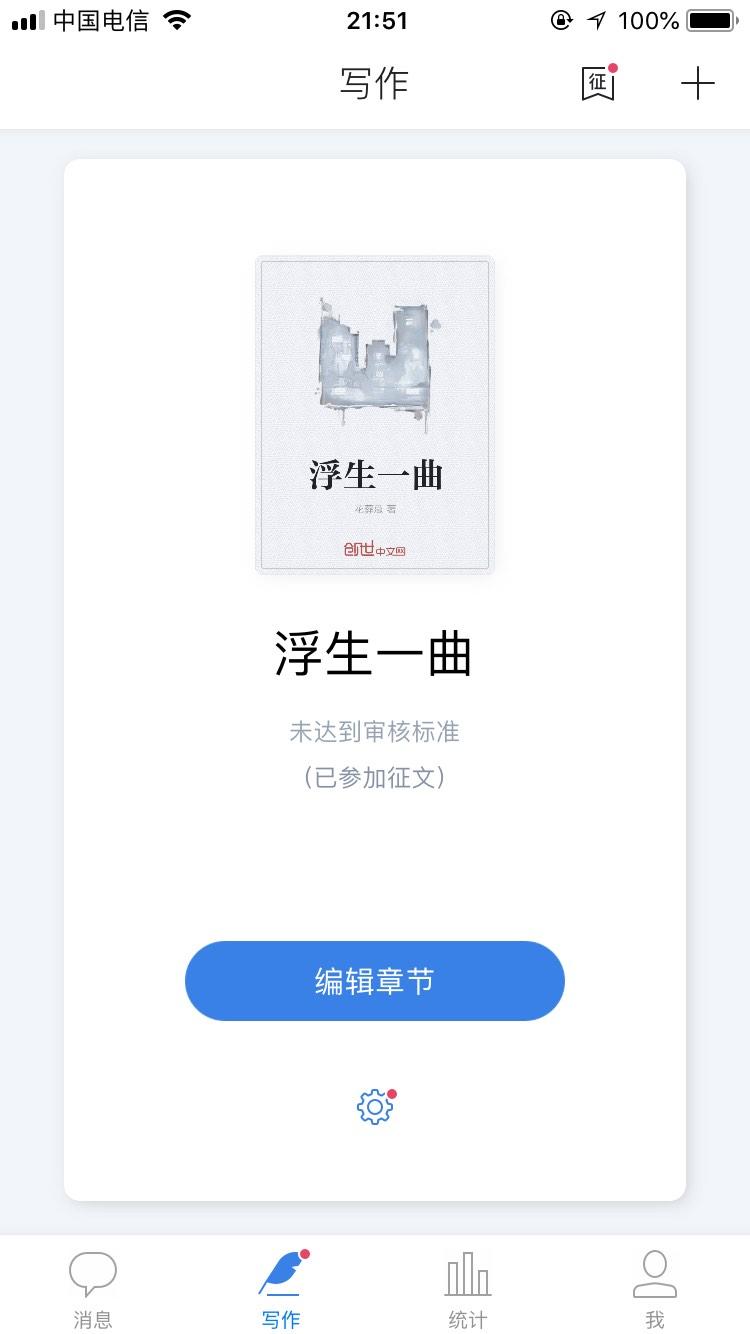Screen dimensions: 750x1334
Task: Select the 写作 tab
Action: coord(281,1288)
